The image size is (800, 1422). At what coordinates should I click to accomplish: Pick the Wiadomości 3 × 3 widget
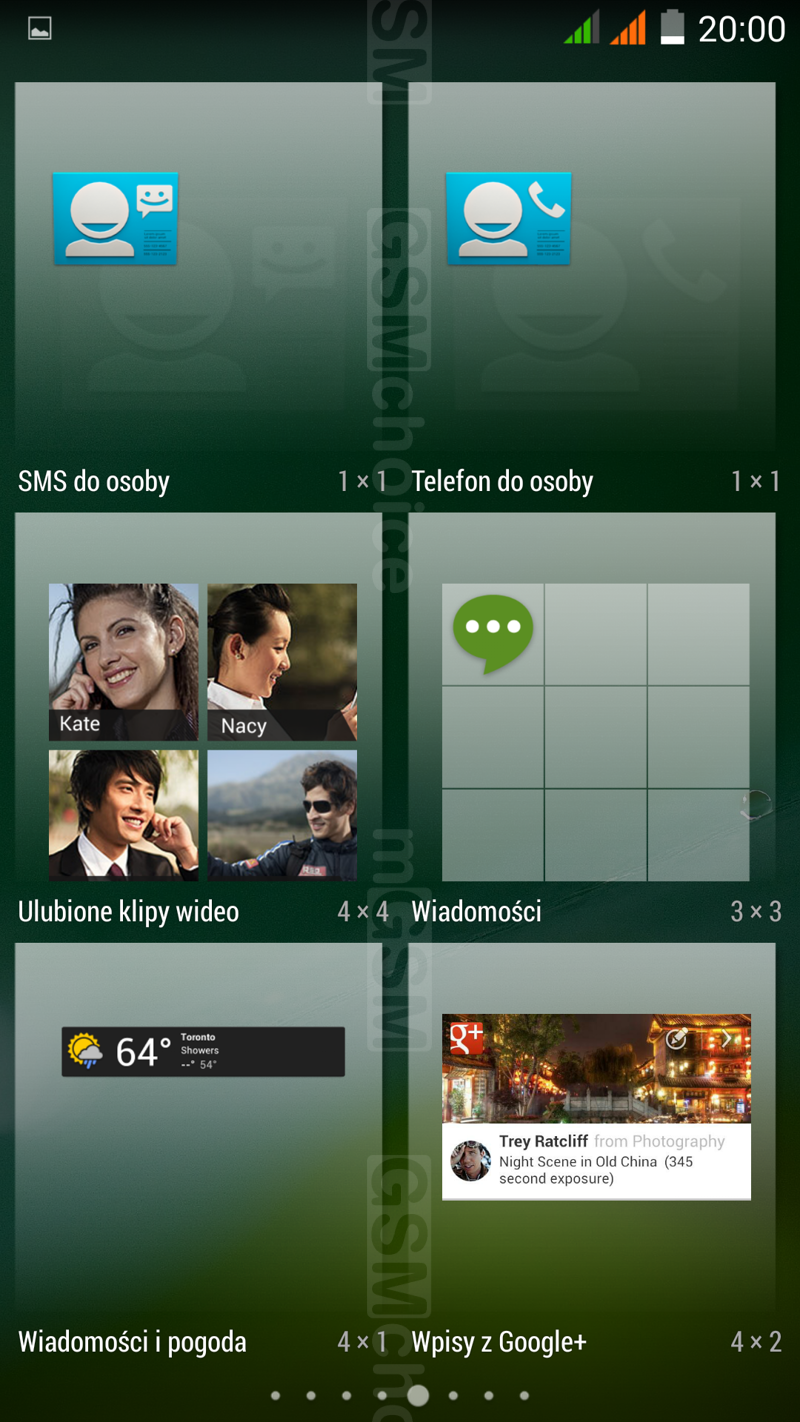tap(592, 721)
